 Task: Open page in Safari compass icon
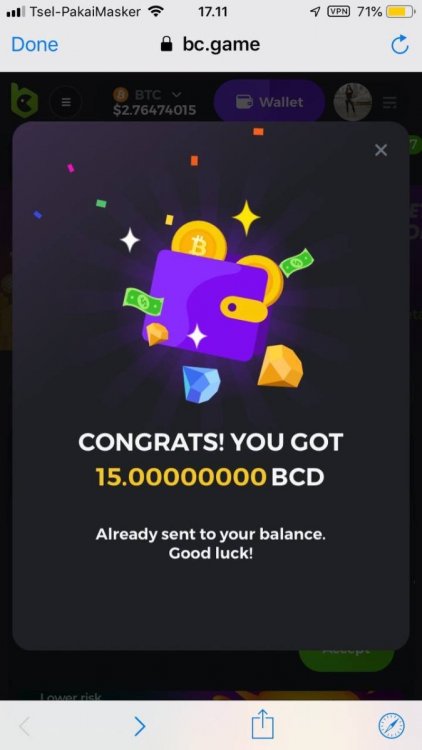point(391,726)
